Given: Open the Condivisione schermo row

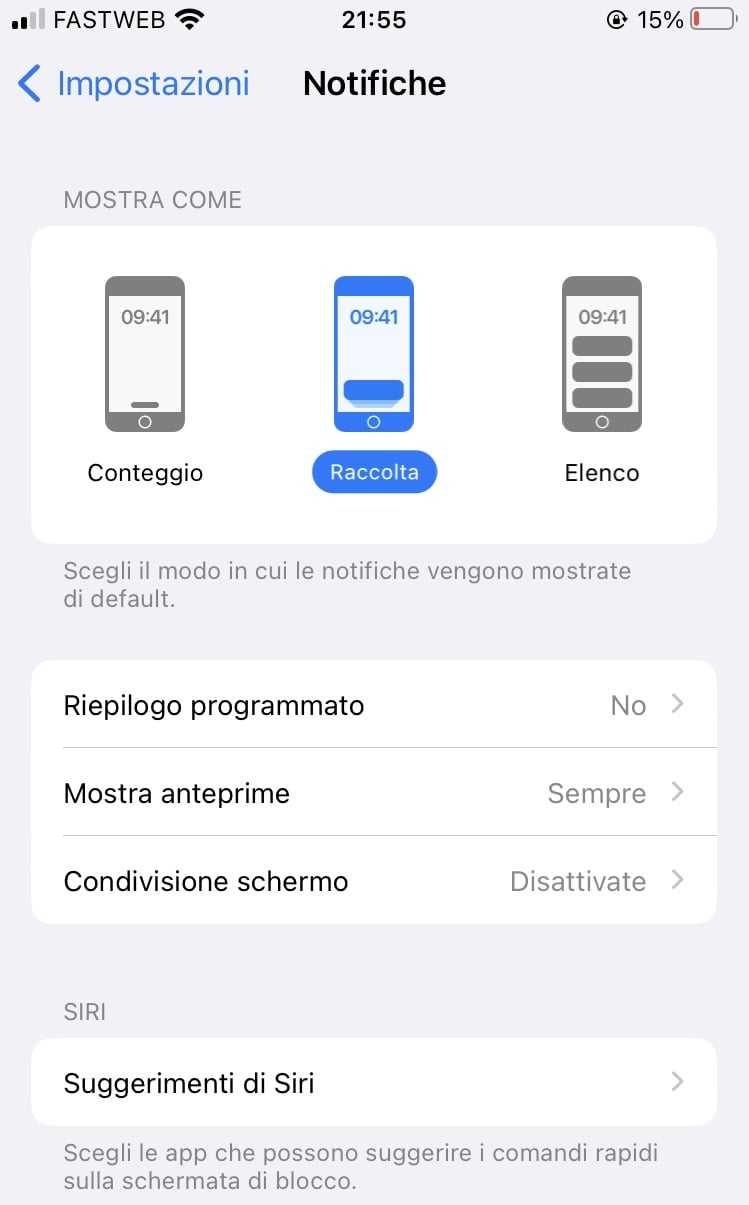Looking at the screenshot, I should tap(374, 881).
